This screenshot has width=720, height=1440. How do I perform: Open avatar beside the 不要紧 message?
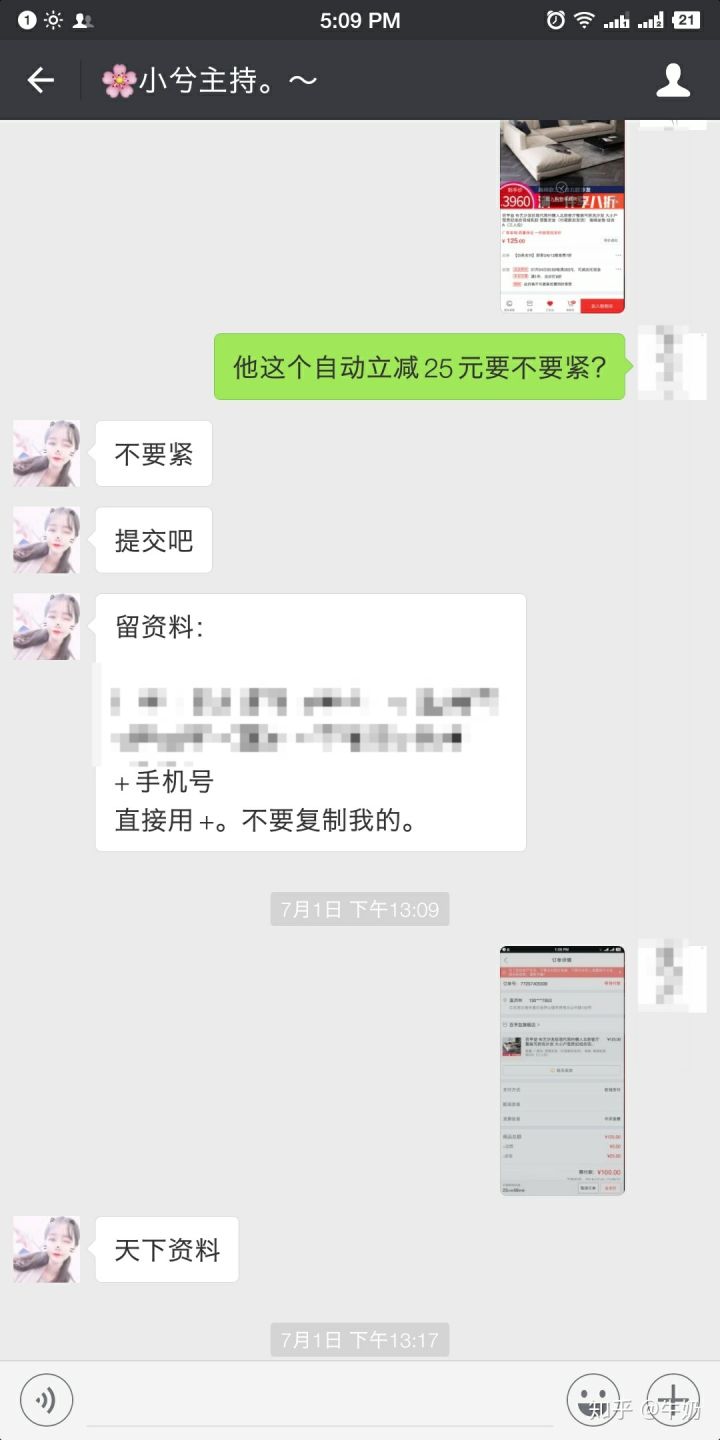coord(46,454)
